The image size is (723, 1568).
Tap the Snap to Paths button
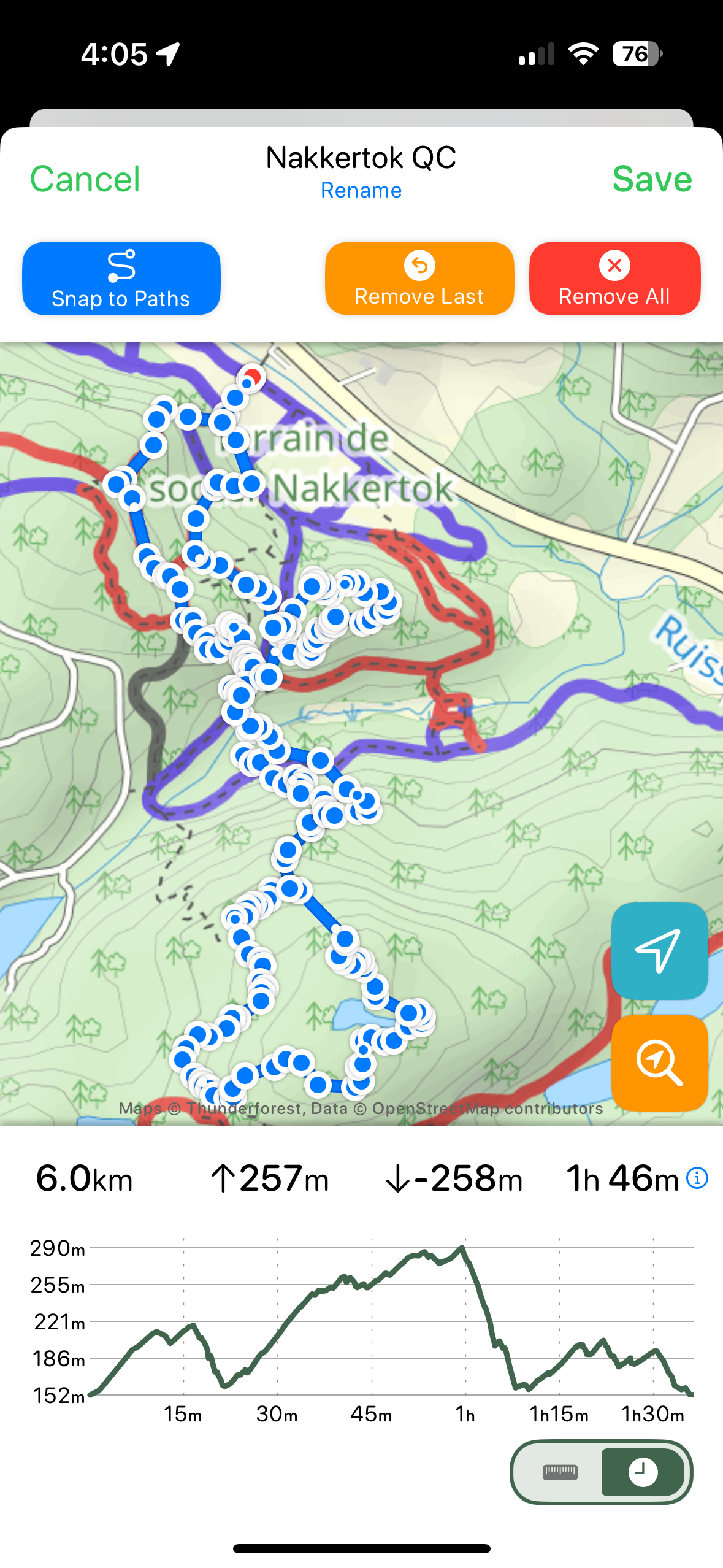(x=121, y=279)
